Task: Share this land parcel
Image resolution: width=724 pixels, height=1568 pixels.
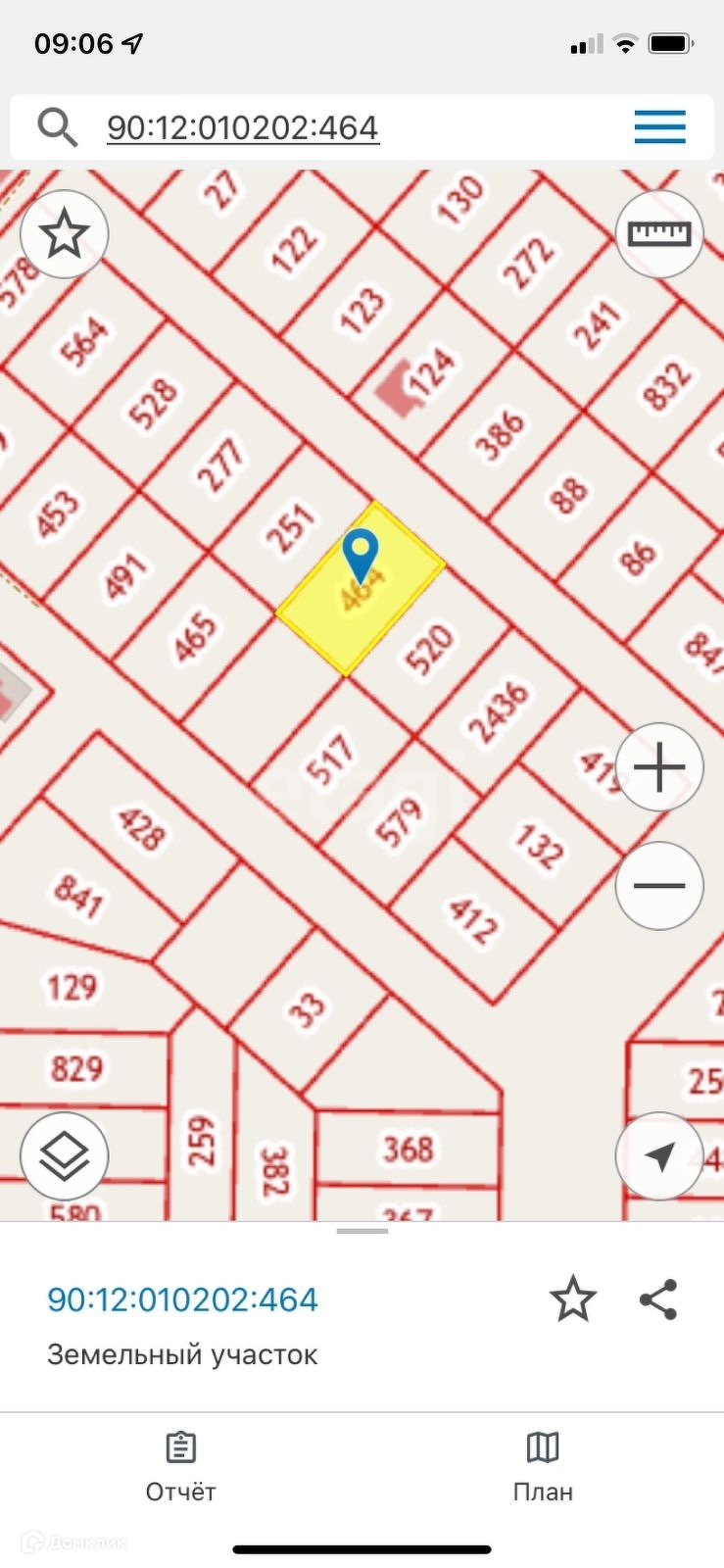Action: point(658,1299)
